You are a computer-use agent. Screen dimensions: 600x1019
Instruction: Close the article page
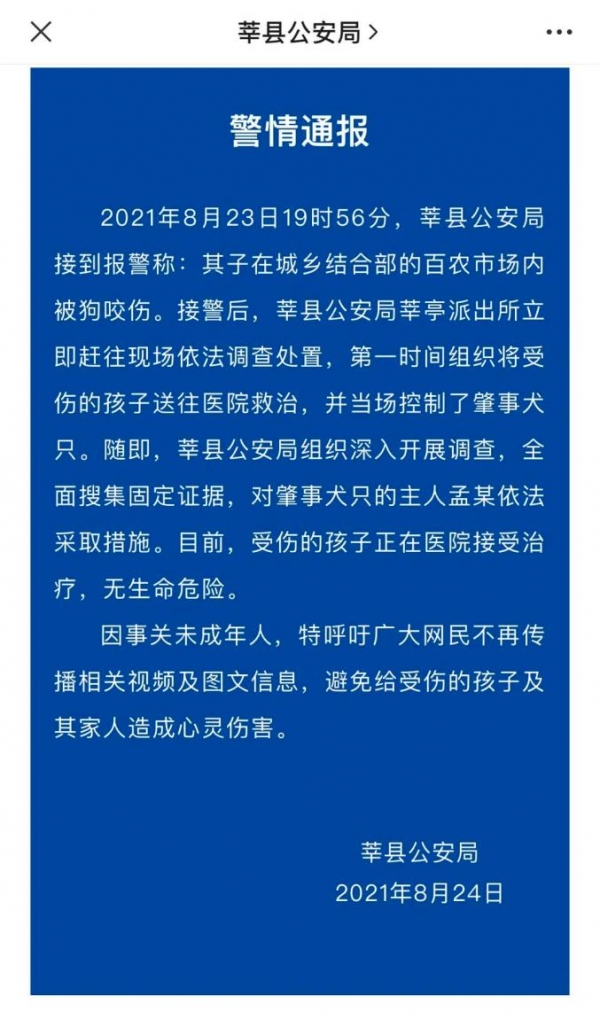(41, 32)
